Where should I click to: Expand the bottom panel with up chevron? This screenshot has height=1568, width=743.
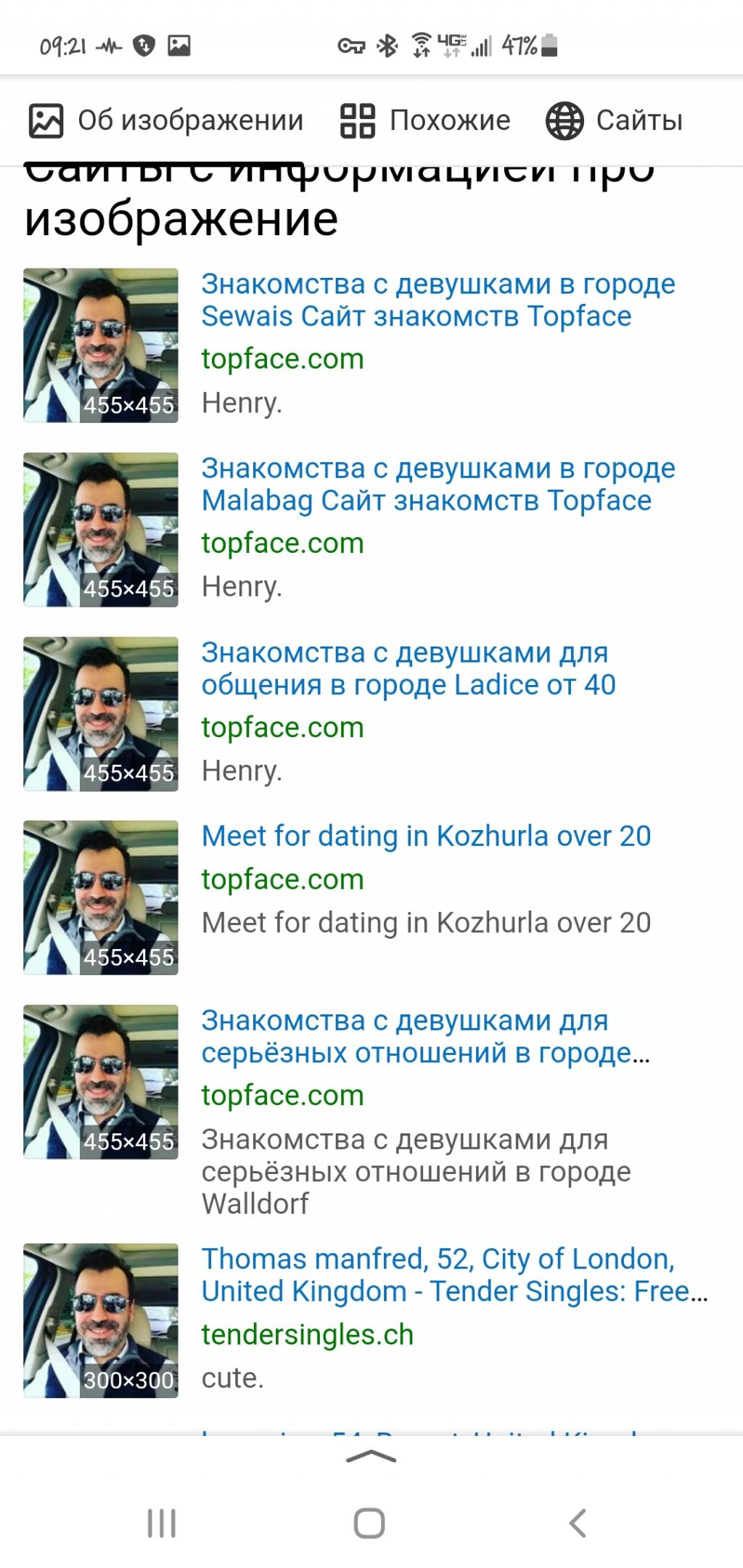point(371,1456)
